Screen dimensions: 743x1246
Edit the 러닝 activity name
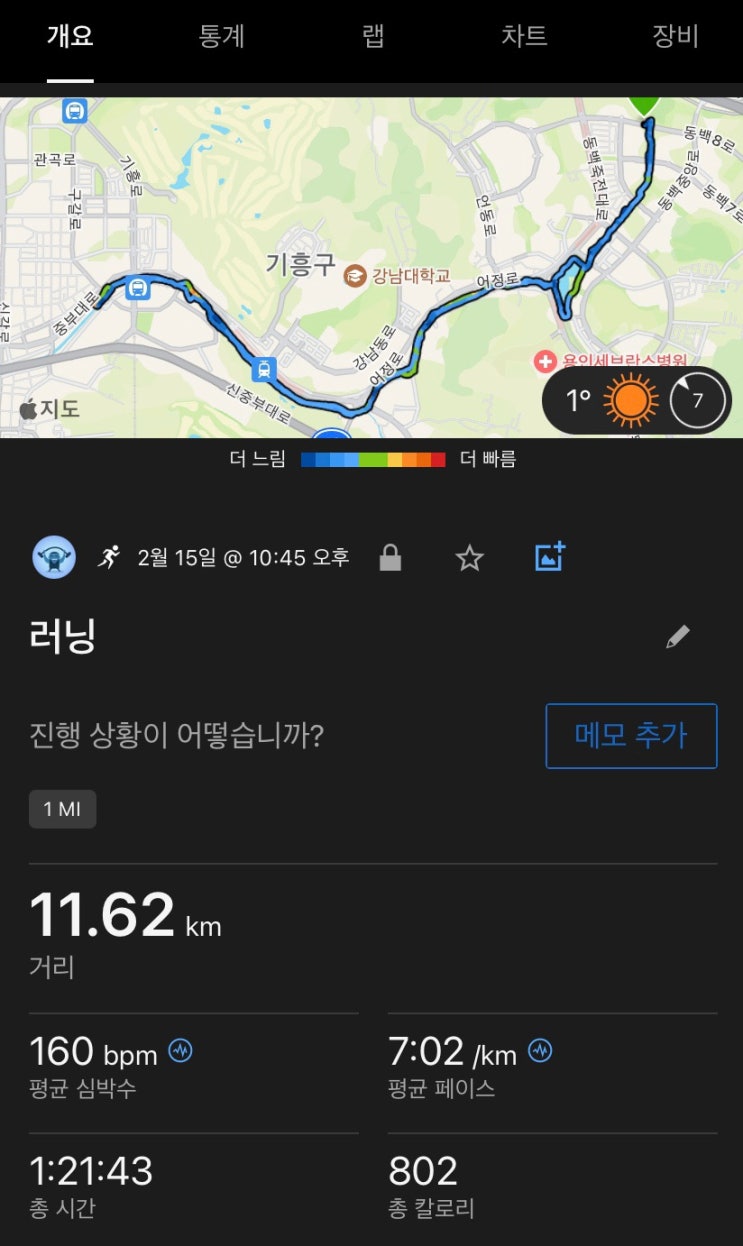(678, 637)
